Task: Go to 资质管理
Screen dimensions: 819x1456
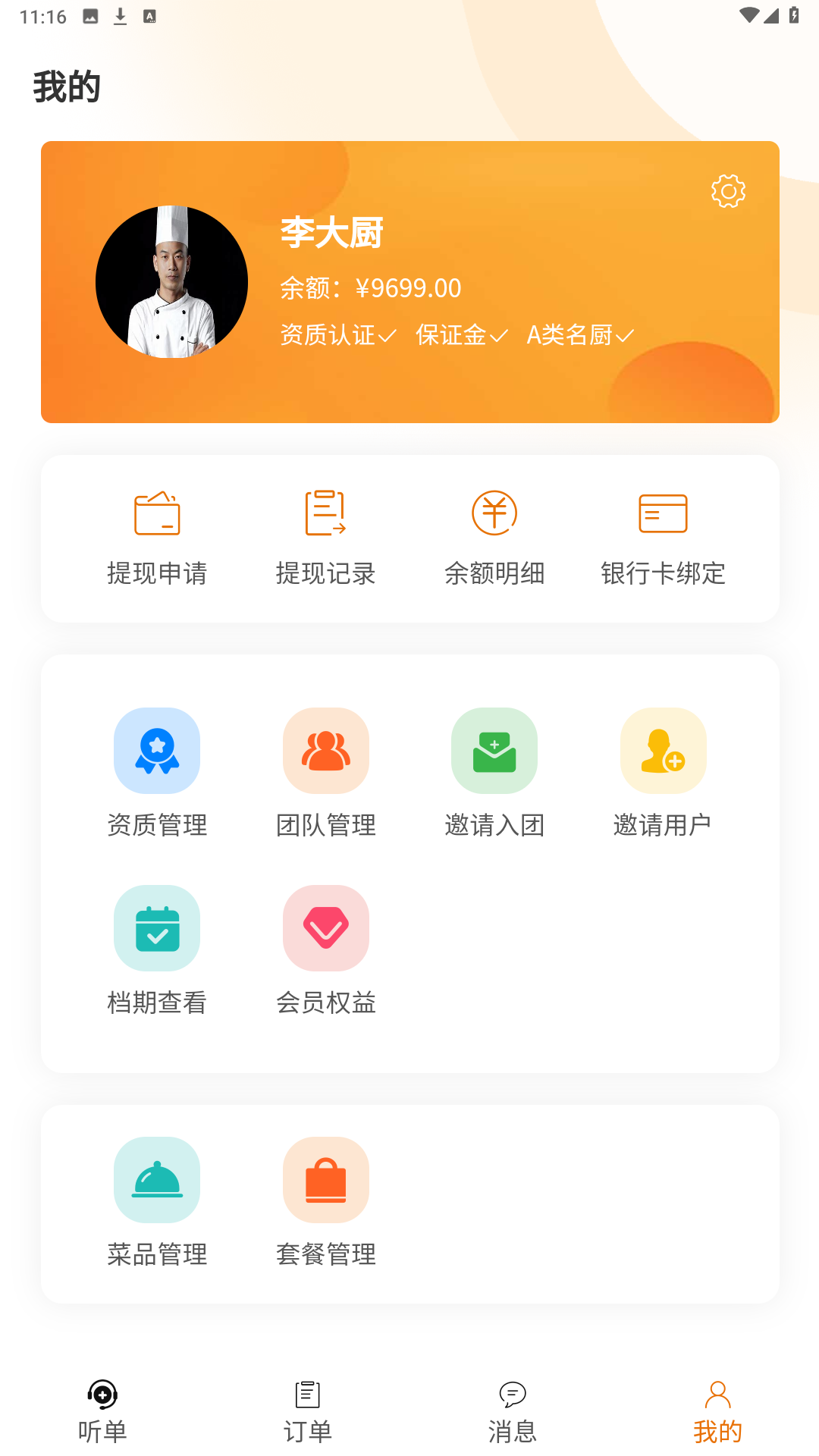Action: point(157,771)
